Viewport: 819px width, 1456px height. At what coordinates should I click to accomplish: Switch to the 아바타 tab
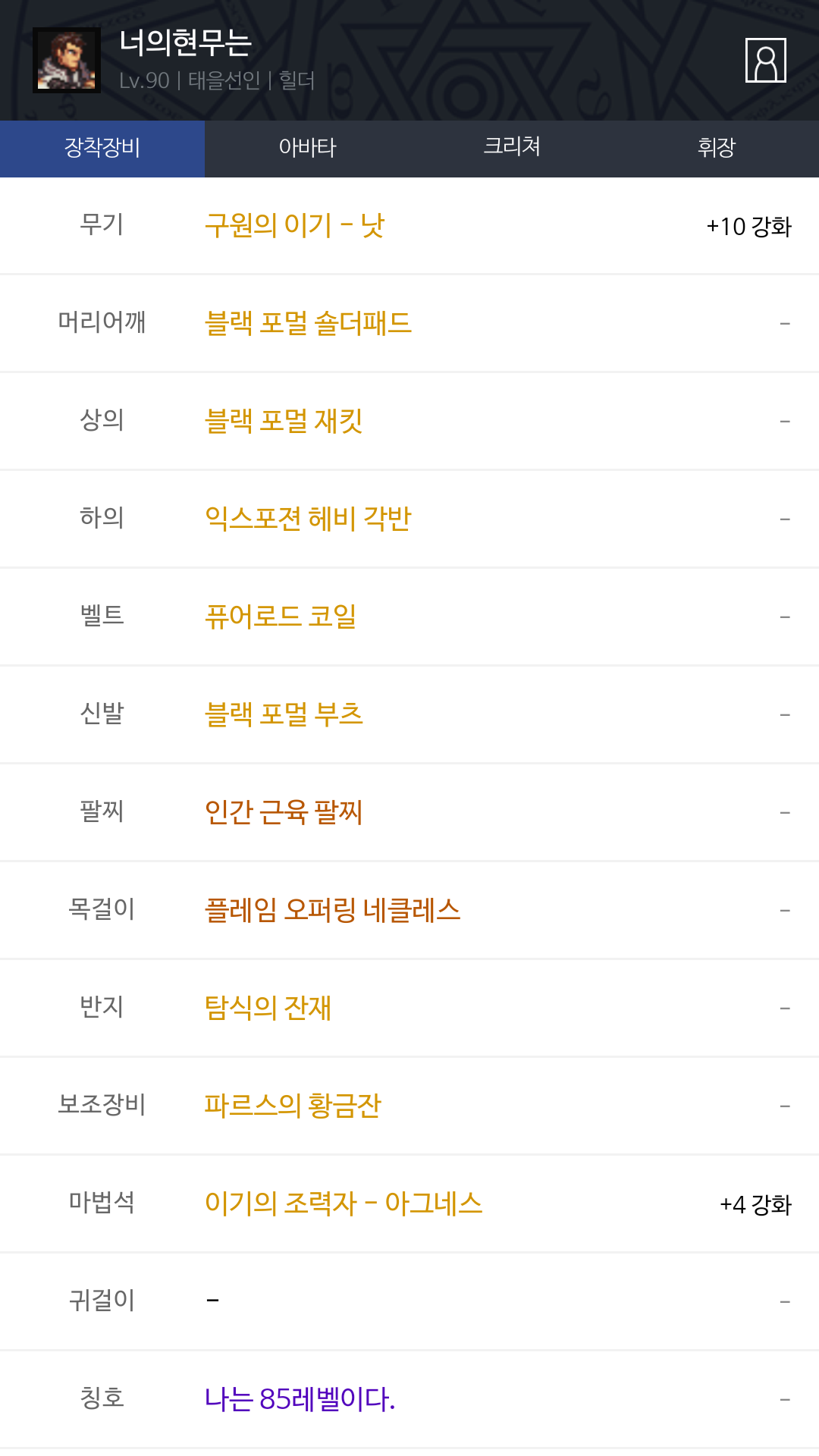pyautogui.click(x=307, y=149)
